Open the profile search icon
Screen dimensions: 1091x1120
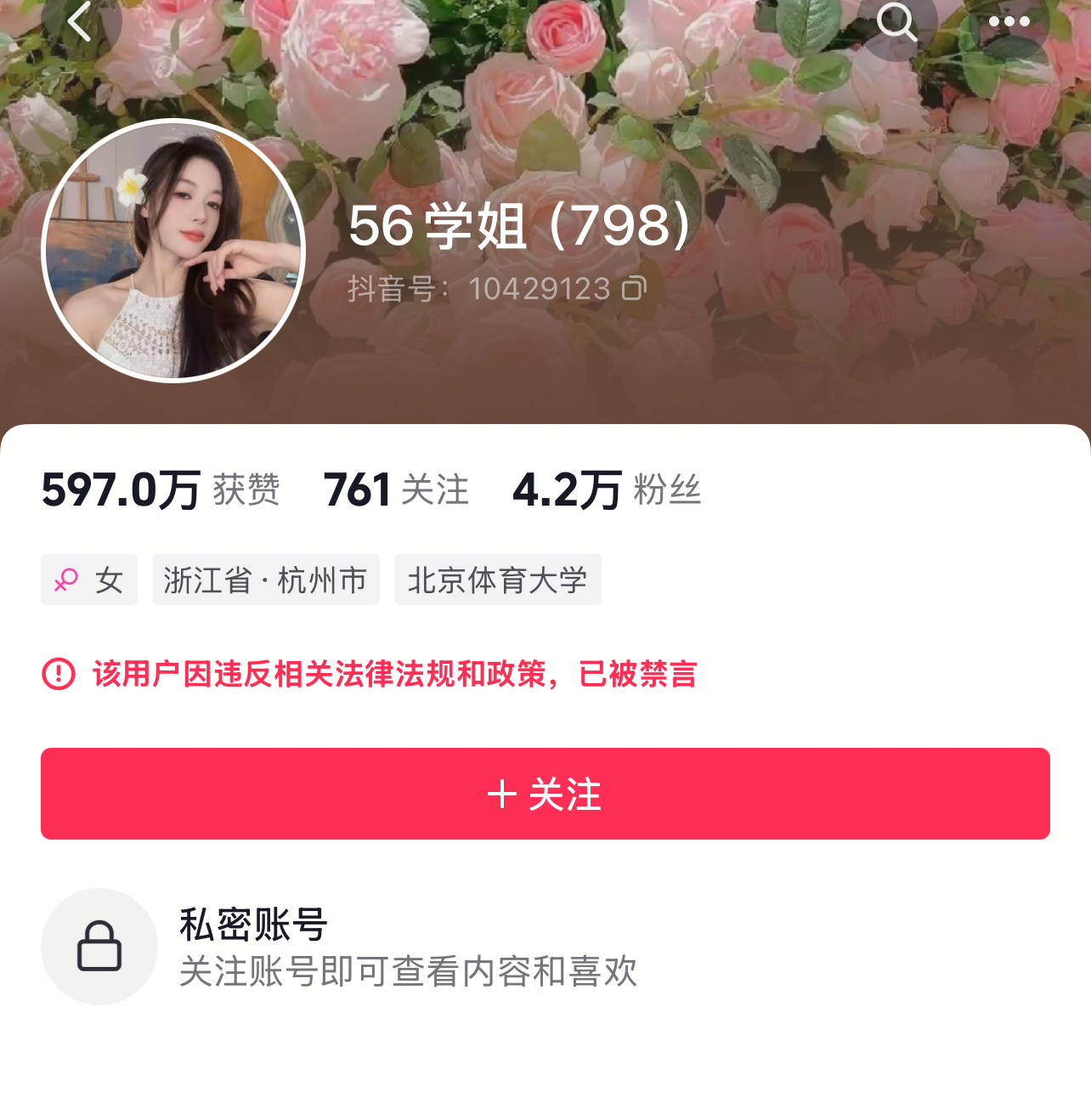pyautogui.click(x=896, y=22)
